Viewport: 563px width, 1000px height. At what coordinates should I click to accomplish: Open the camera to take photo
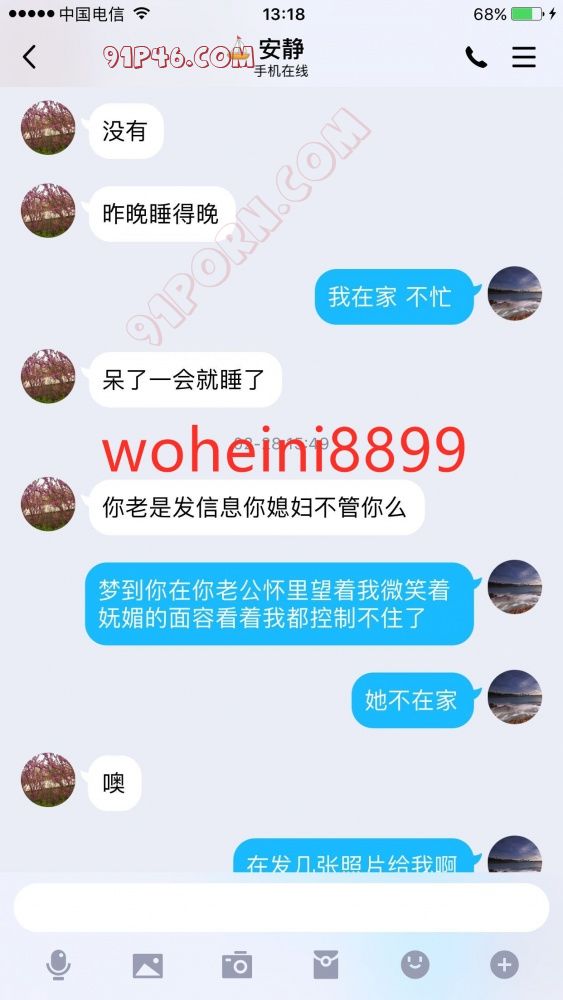237,965
